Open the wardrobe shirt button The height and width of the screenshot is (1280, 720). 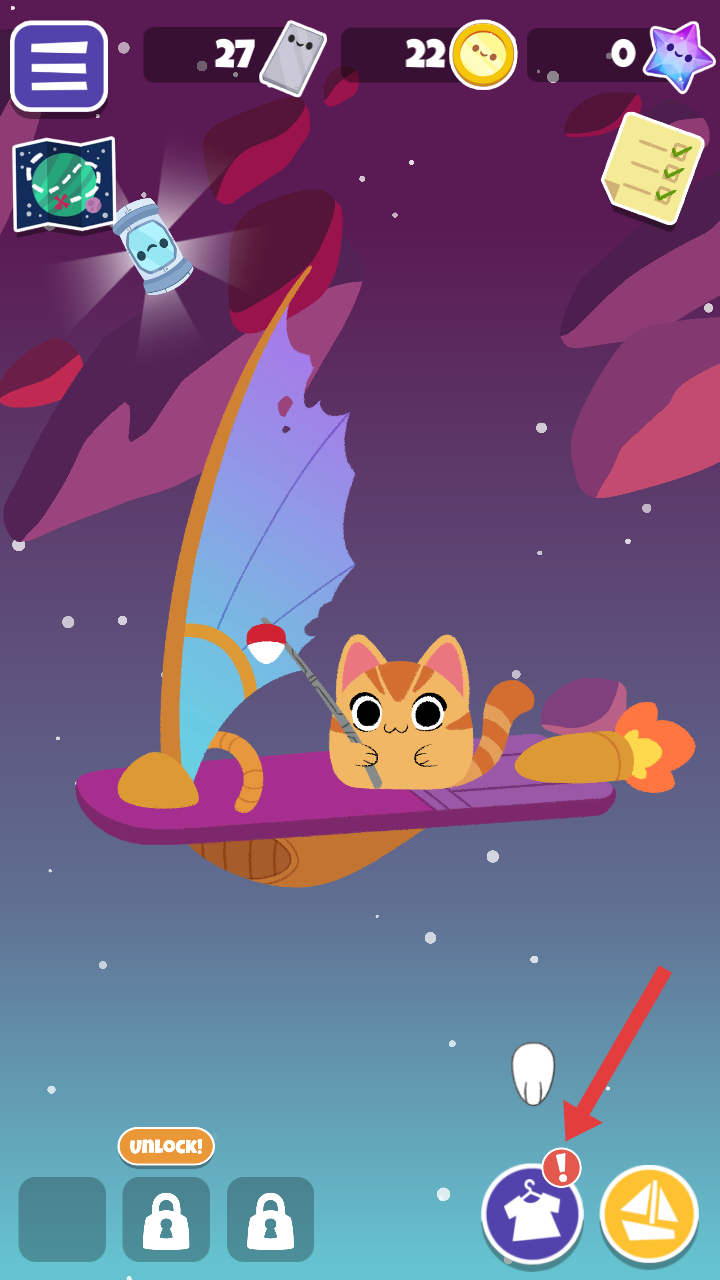[531, 1214]
